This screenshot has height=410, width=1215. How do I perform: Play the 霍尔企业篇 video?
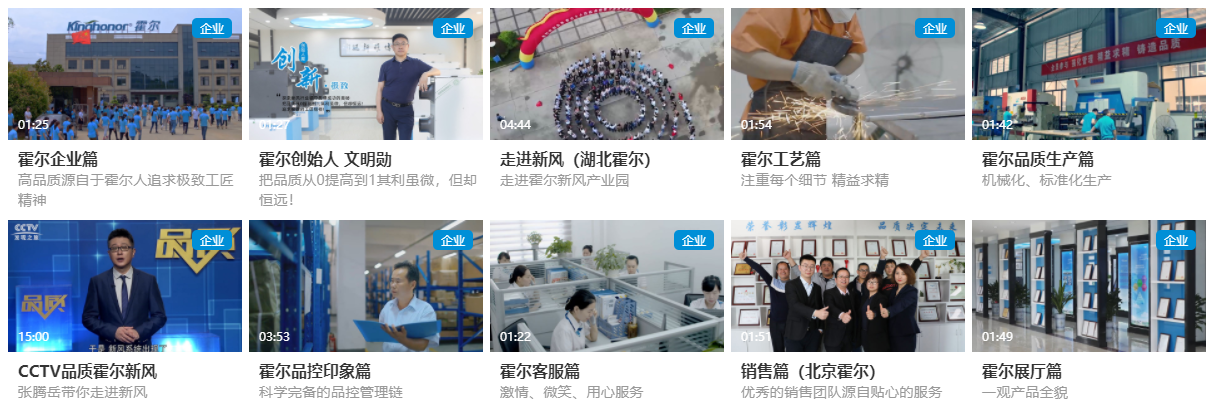pyautogui.click(x=125, y=75)
